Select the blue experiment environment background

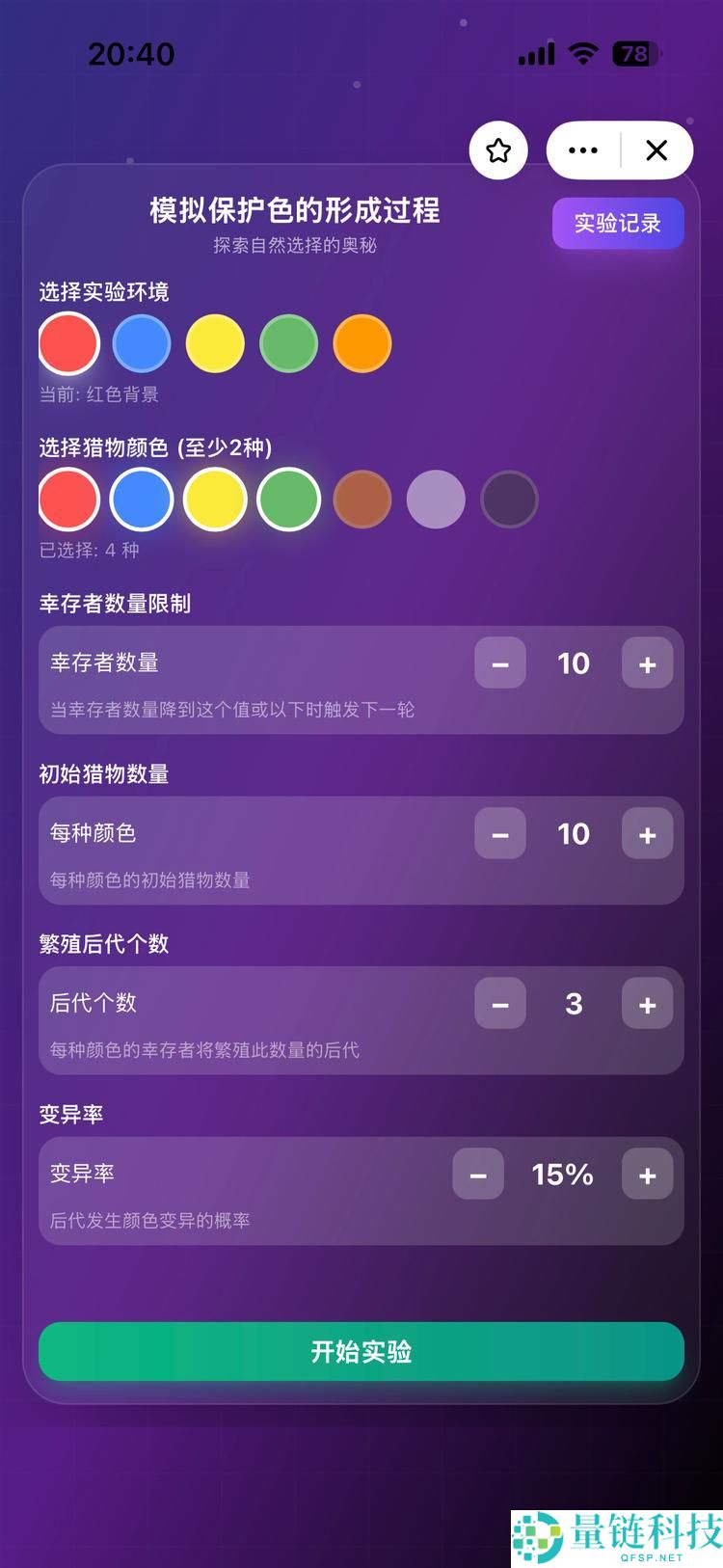coord(142,343)
